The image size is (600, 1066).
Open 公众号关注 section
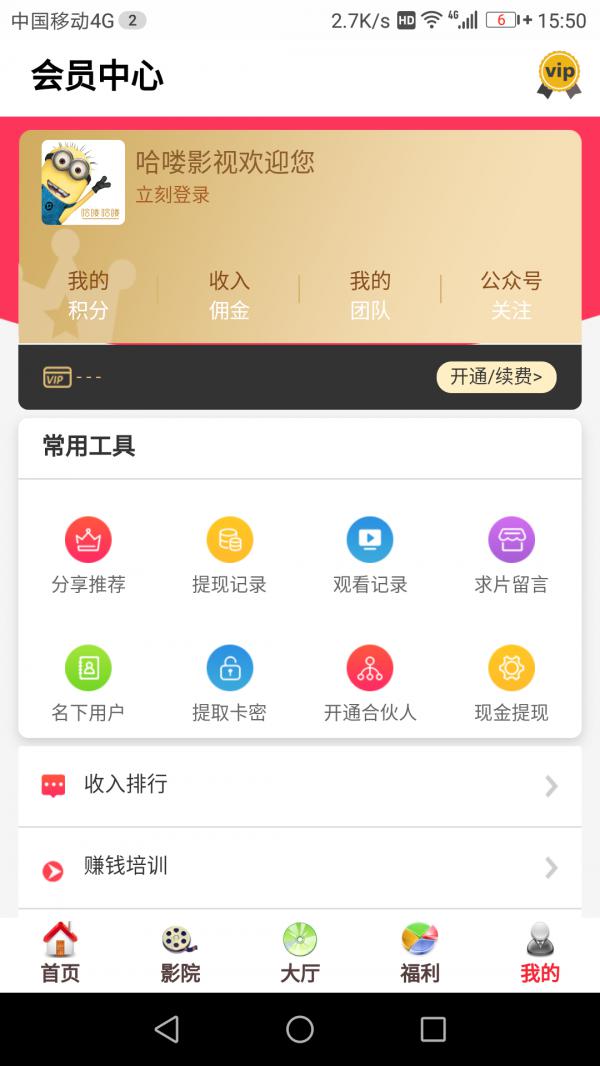(x=511, y=295)
